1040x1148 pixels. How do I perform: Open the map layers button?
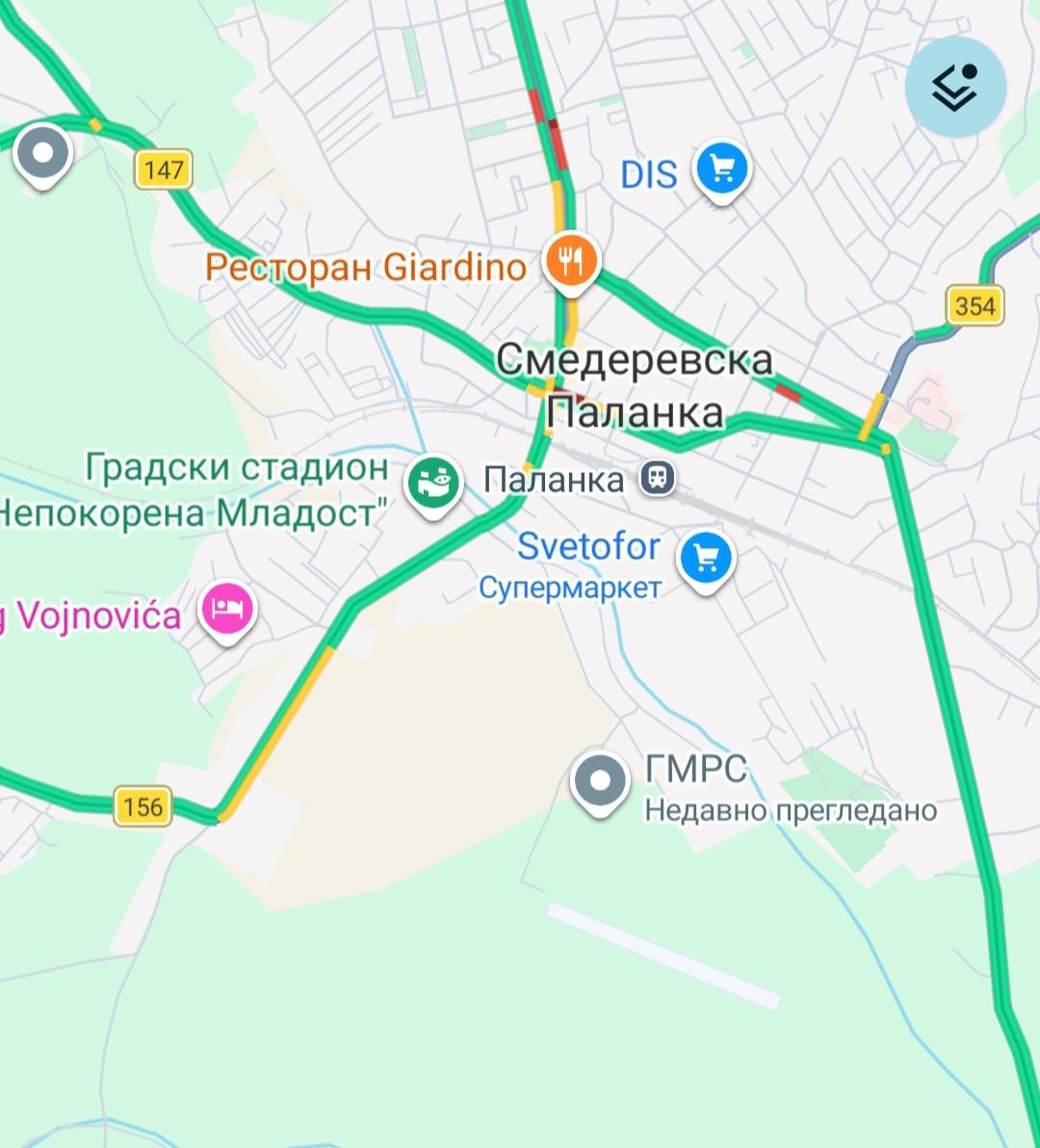pyautogui.click(x=955, y=88)
